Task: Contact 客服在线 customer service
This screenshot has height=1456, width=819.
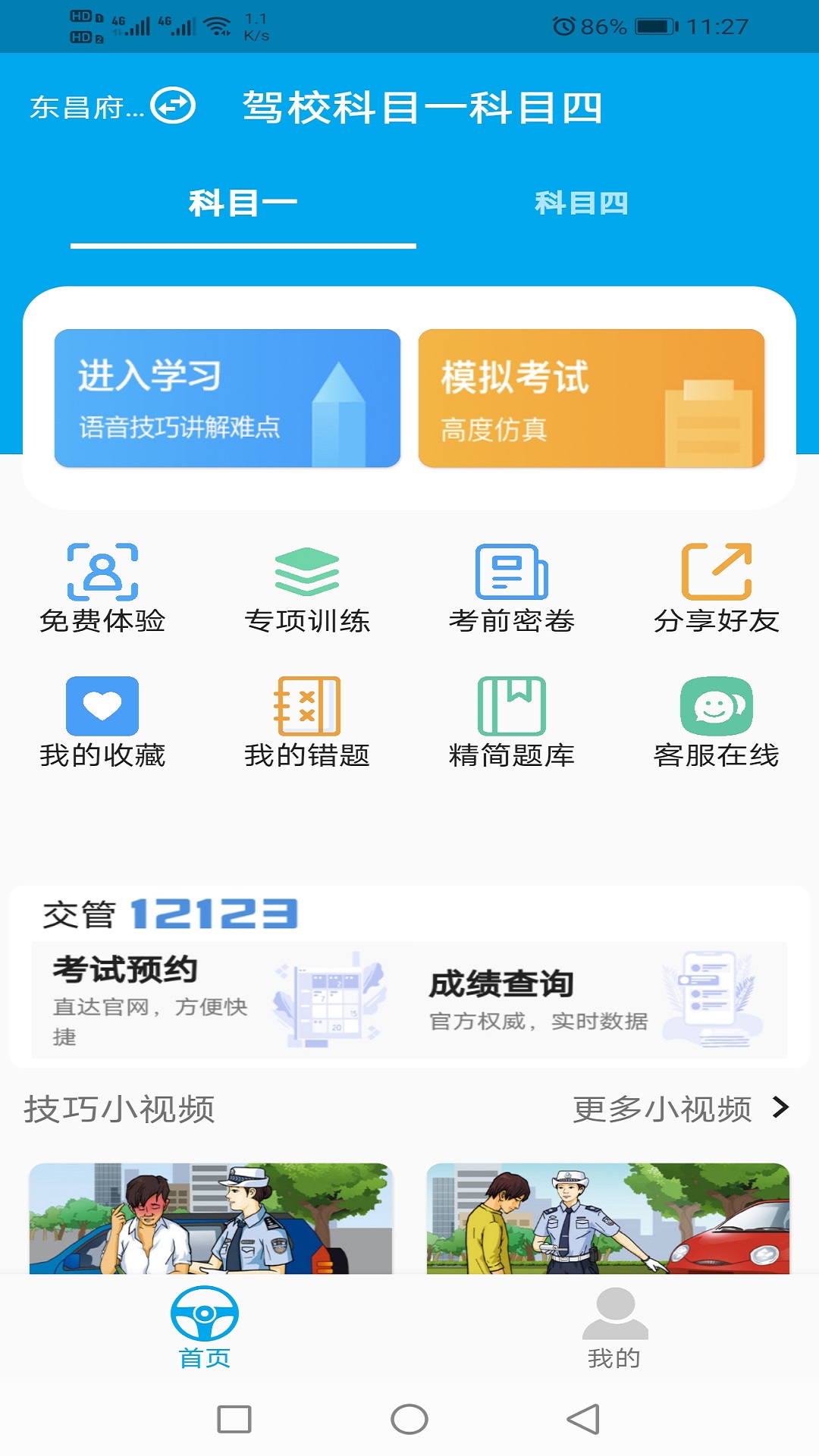Action: 717,722
